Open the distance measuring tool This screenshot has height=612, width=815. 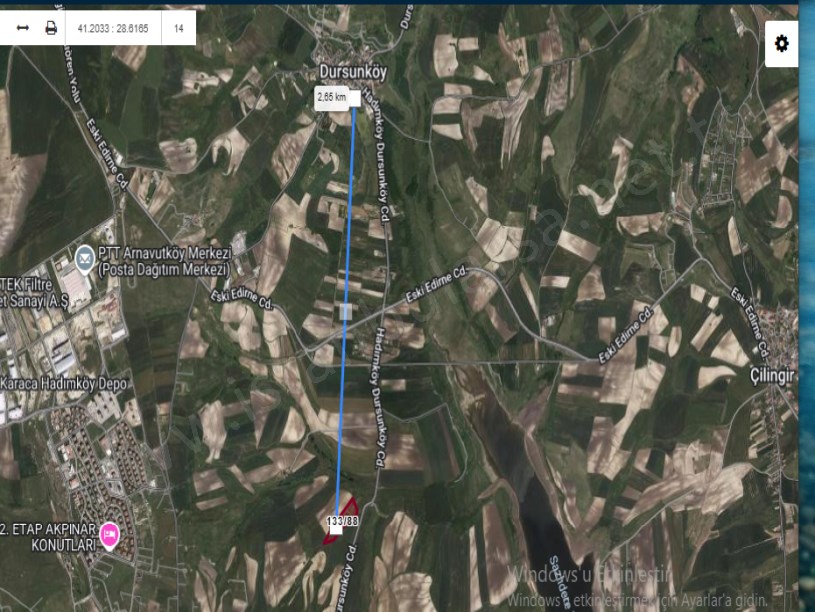(x=22, y=28)
